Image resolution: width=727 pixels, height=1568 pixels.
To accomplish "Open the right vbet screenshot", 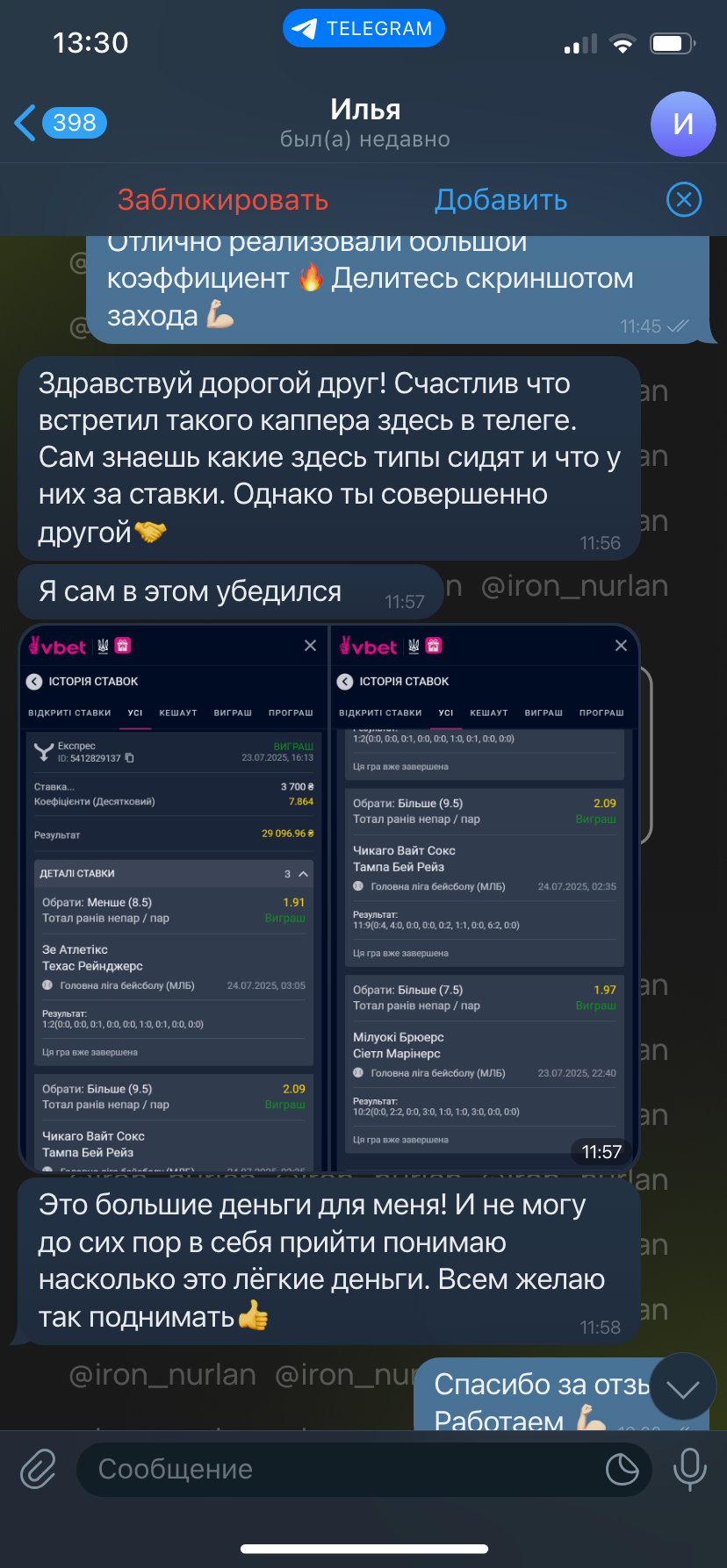I will coord(484,899).
